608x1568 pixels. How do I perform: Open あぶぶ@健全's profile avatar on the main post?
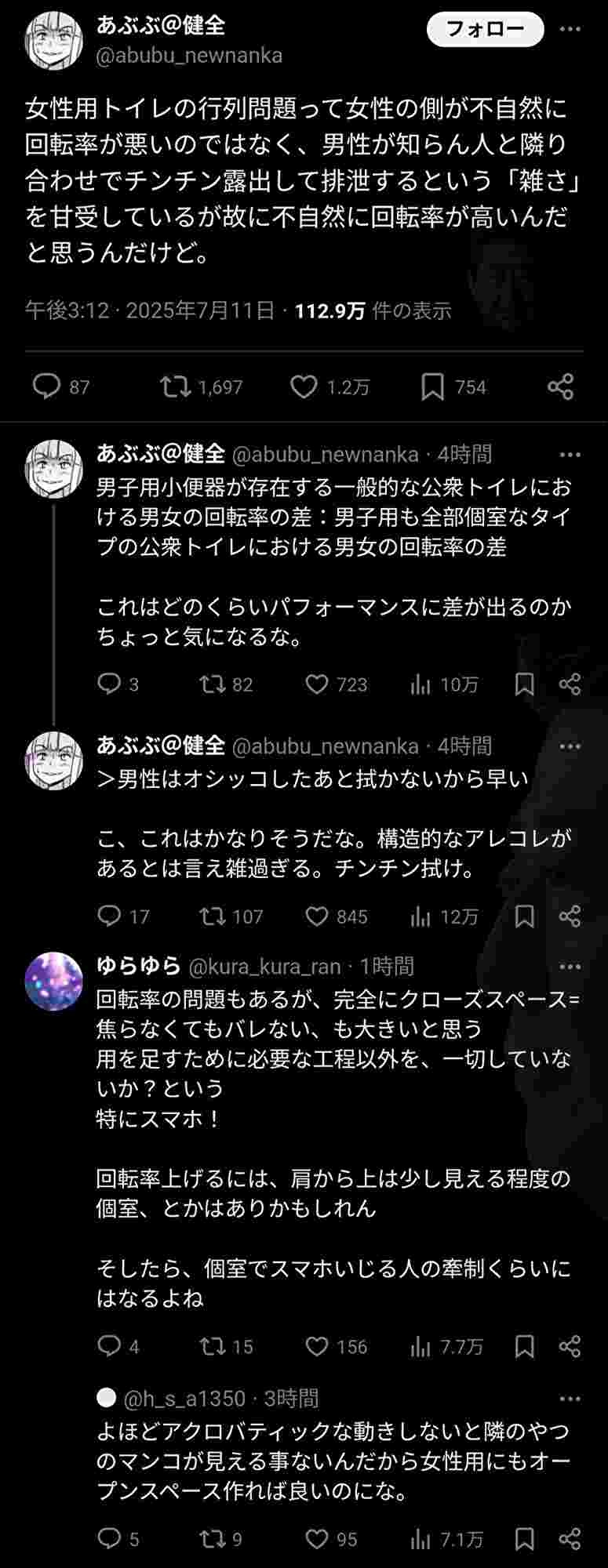54,41
